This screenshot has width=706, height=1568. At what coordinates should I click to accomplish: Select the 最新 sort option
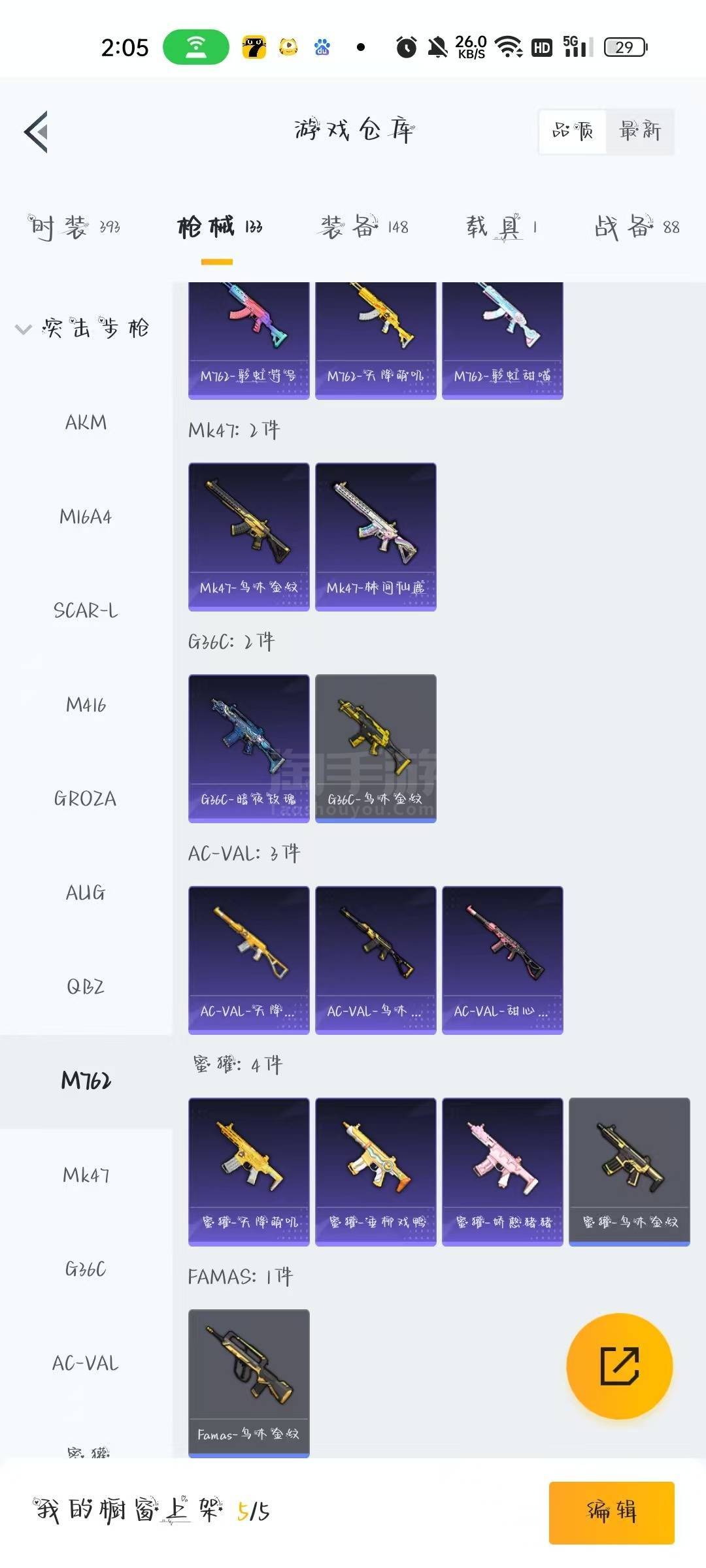[639, 131]
